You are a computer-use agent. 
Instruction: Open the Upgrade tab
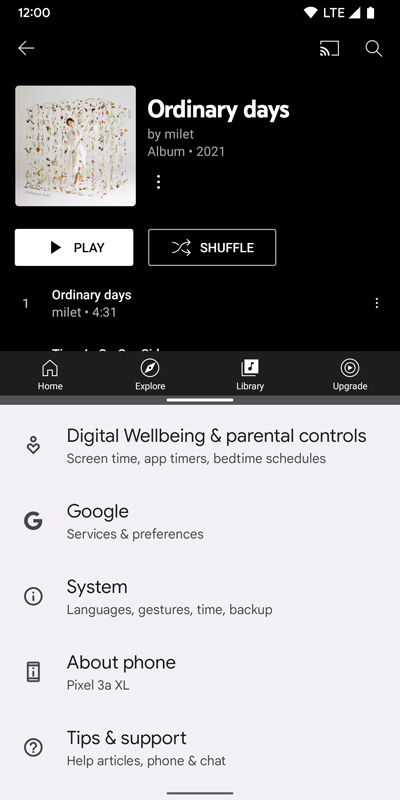tap(350, 374)
